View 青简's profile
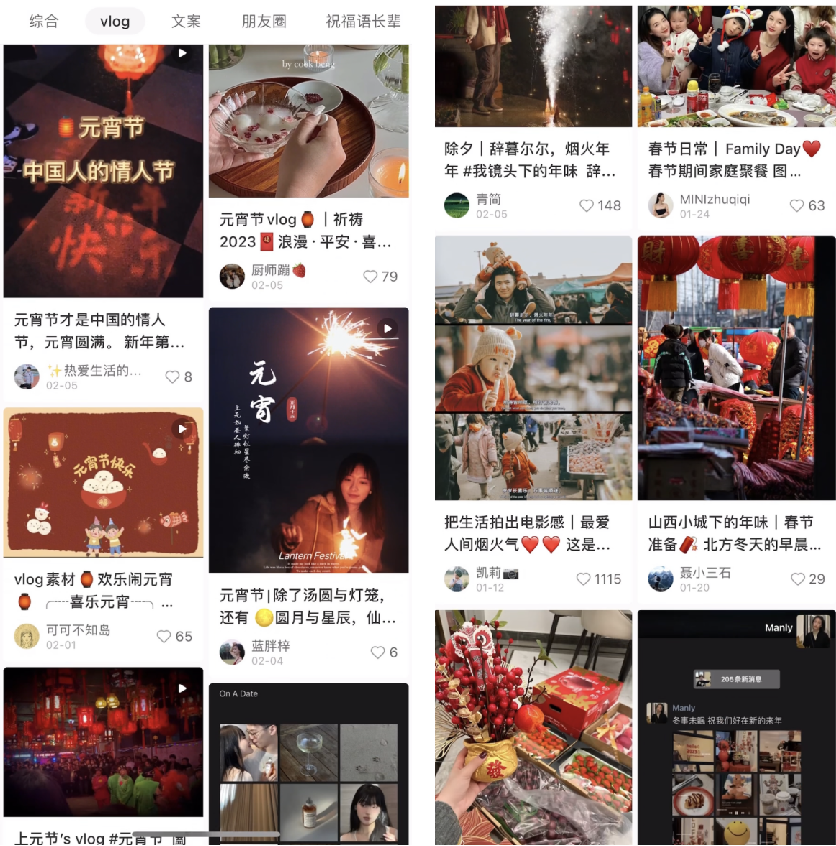The height and width of the screenshot is (846, 836). point(456,206)
